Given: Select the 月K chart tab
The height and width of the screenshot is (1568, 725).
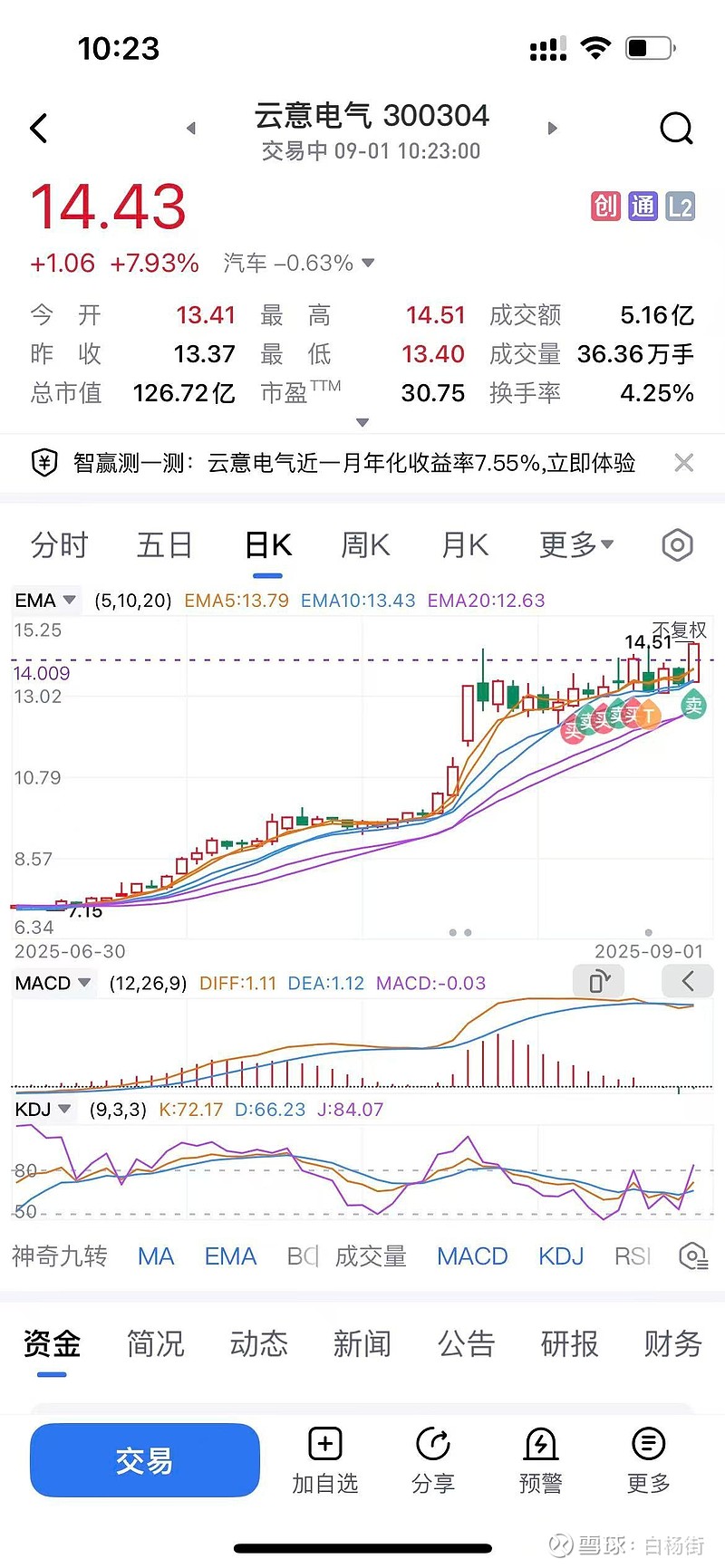Looking at the screenshot, I should coord(465,545).
